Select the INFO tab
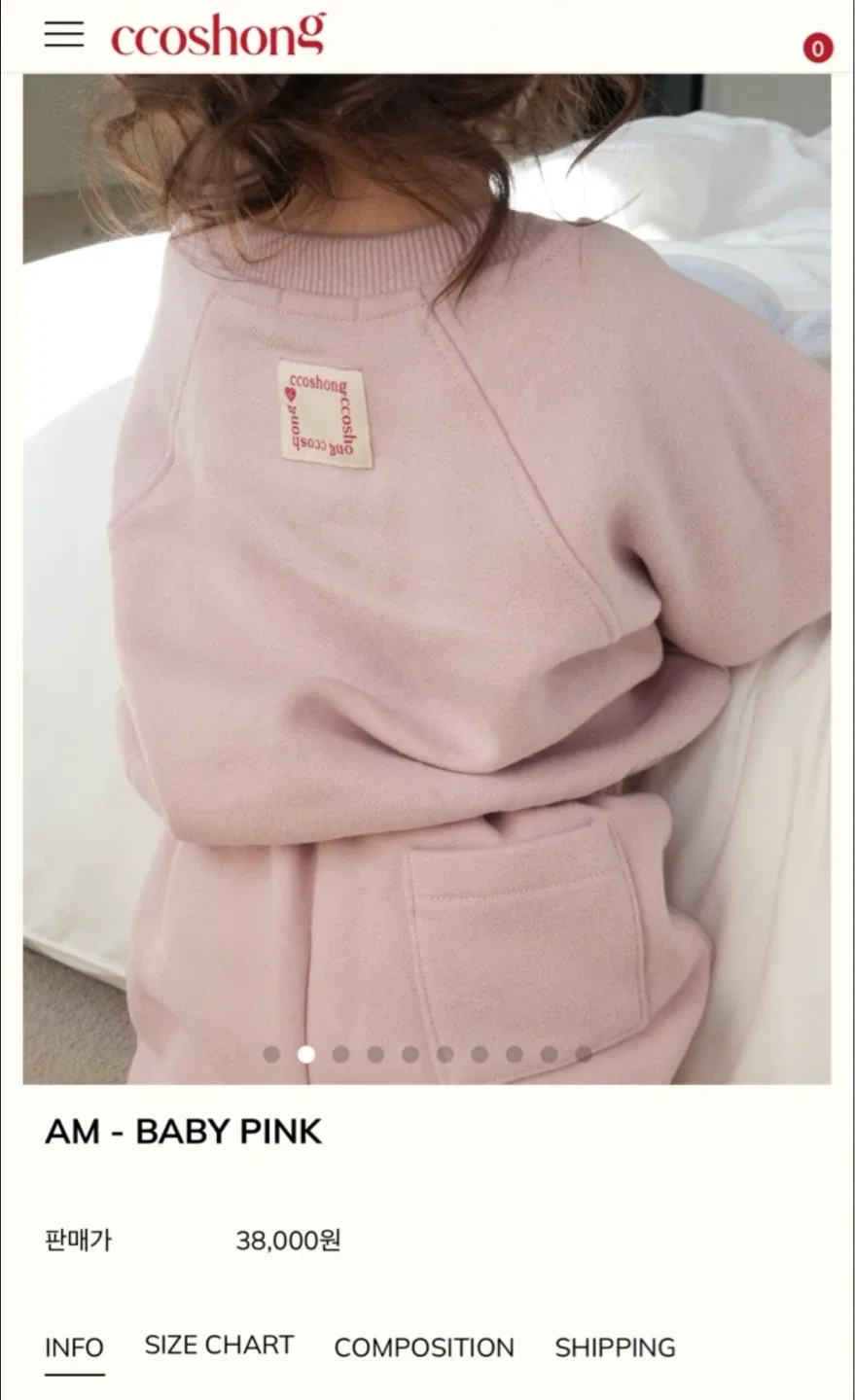855x1400 pixels. coord(74,1347)
